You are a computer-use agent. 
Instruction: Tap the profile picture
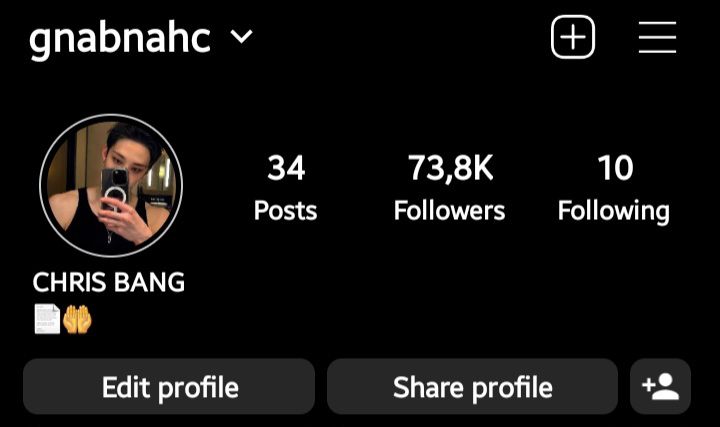(111, 185)
